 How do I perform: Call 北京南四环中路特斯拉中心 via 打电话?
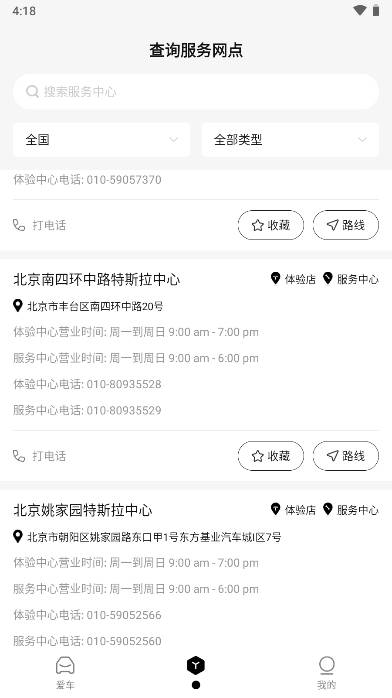coord(40,456)
